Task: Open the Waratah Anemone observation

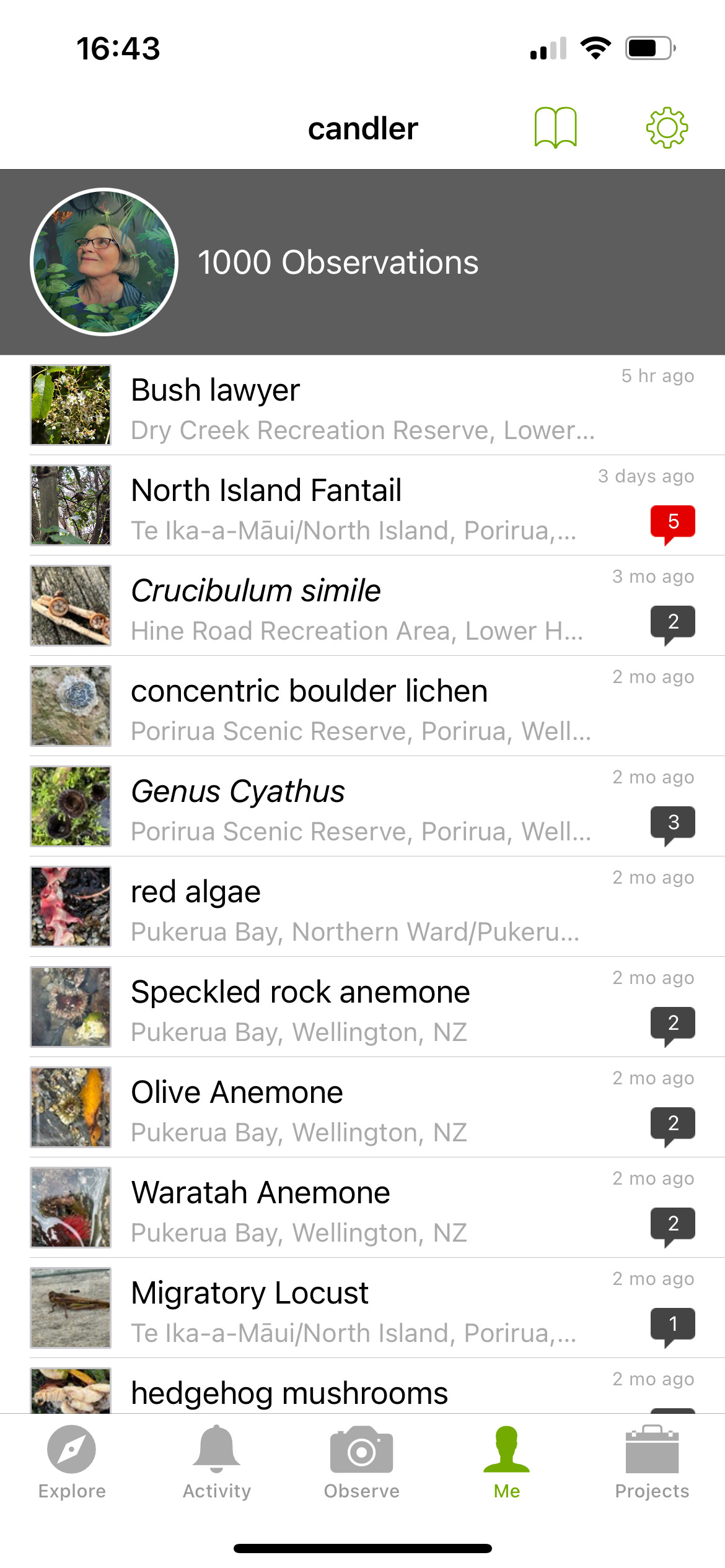Action: pos(362,1208)
